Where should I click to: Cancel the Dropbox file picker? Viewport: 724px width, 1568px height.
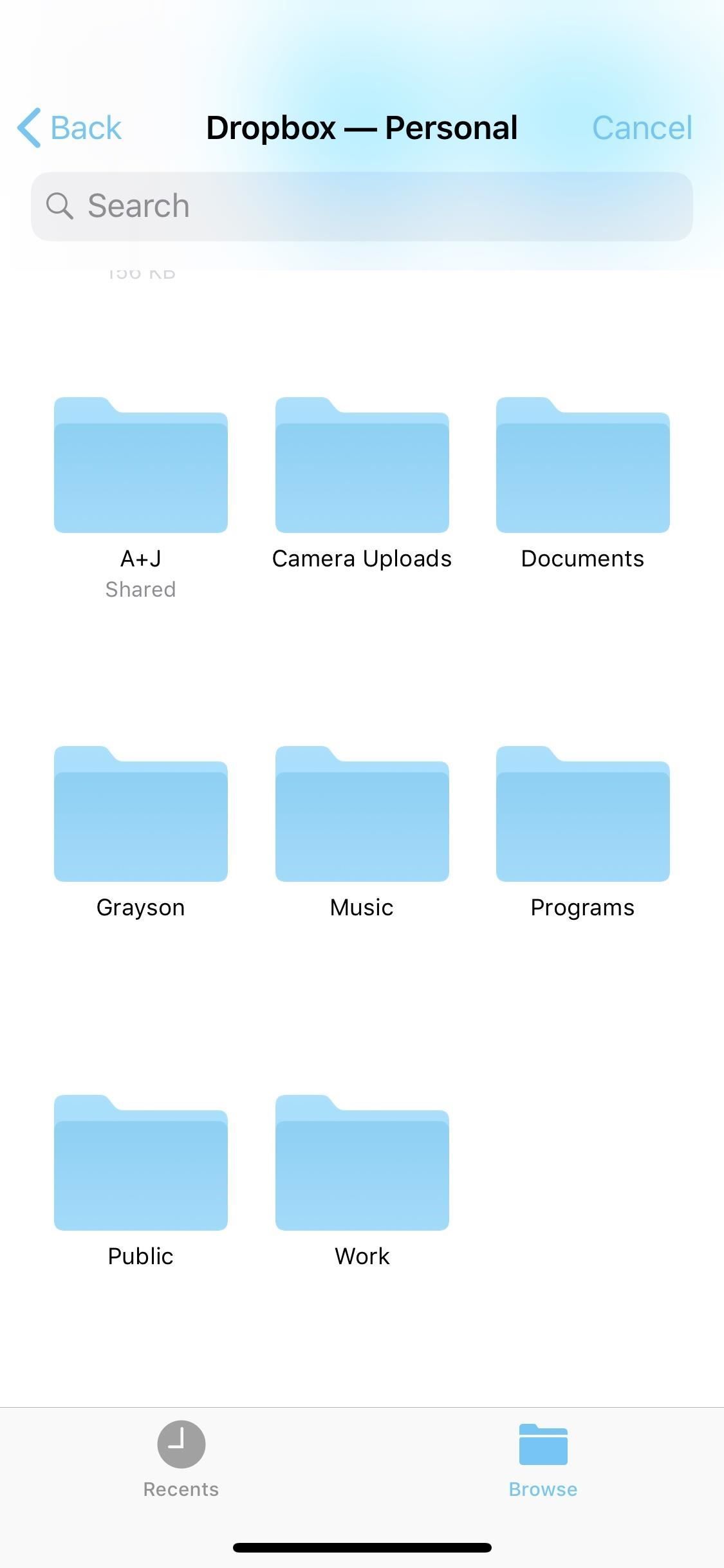[643, 127]
